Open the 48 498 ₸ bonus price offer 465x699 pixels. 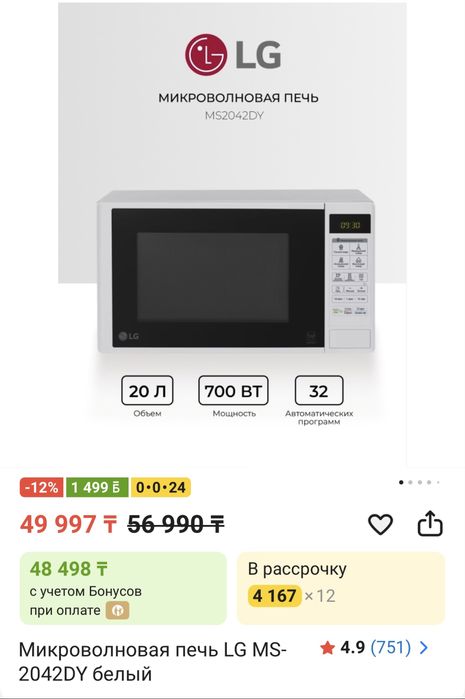click(x=123, y=588)
